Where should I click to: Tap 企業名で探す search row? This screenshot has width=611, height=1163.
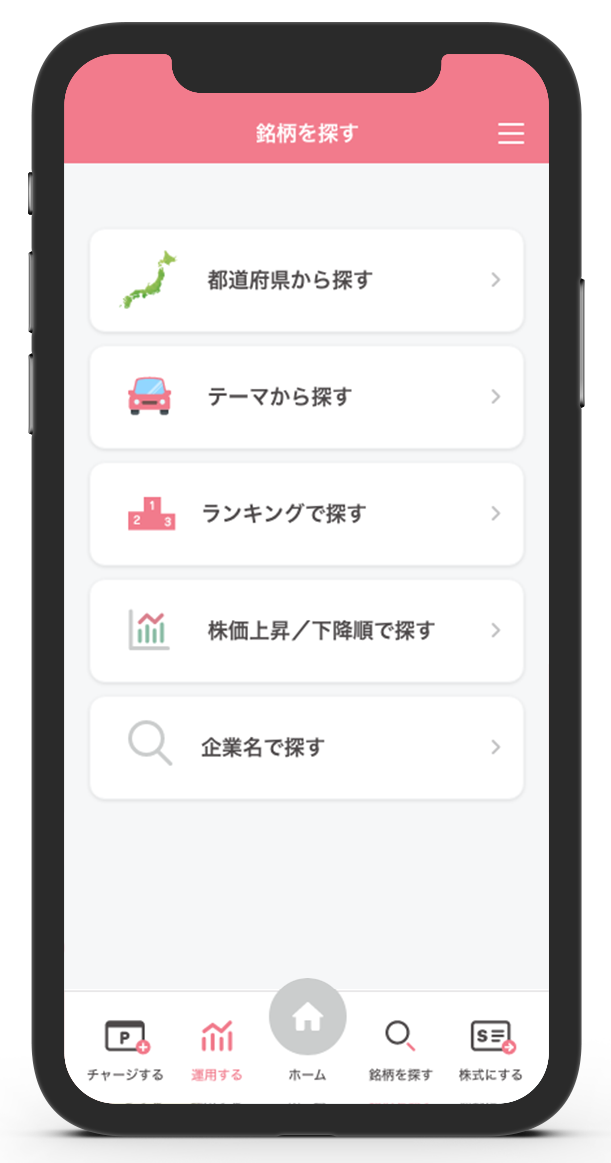click(306, 748)
